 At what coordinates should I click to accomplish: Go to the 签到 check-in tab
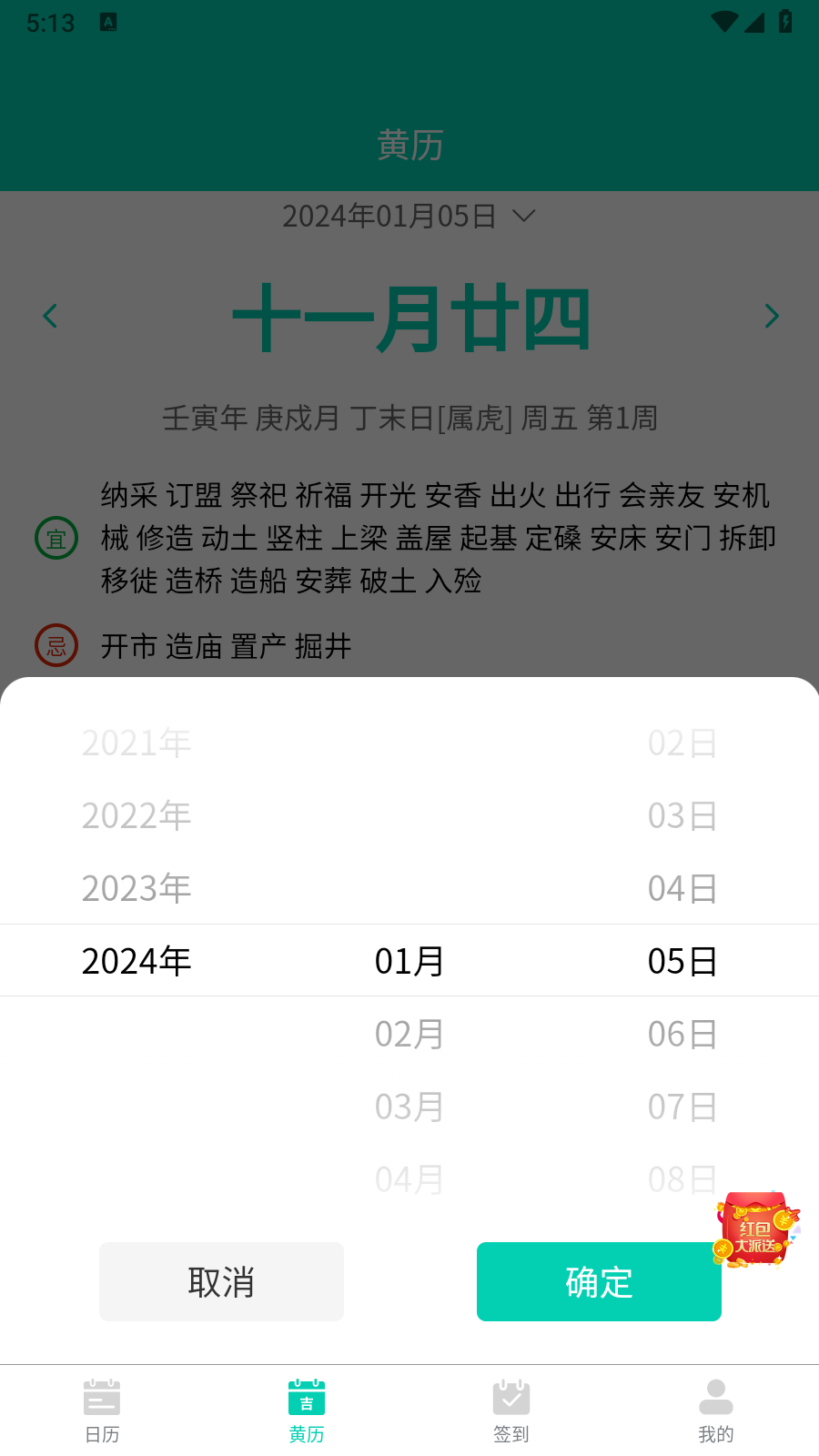pos(511,1410)
